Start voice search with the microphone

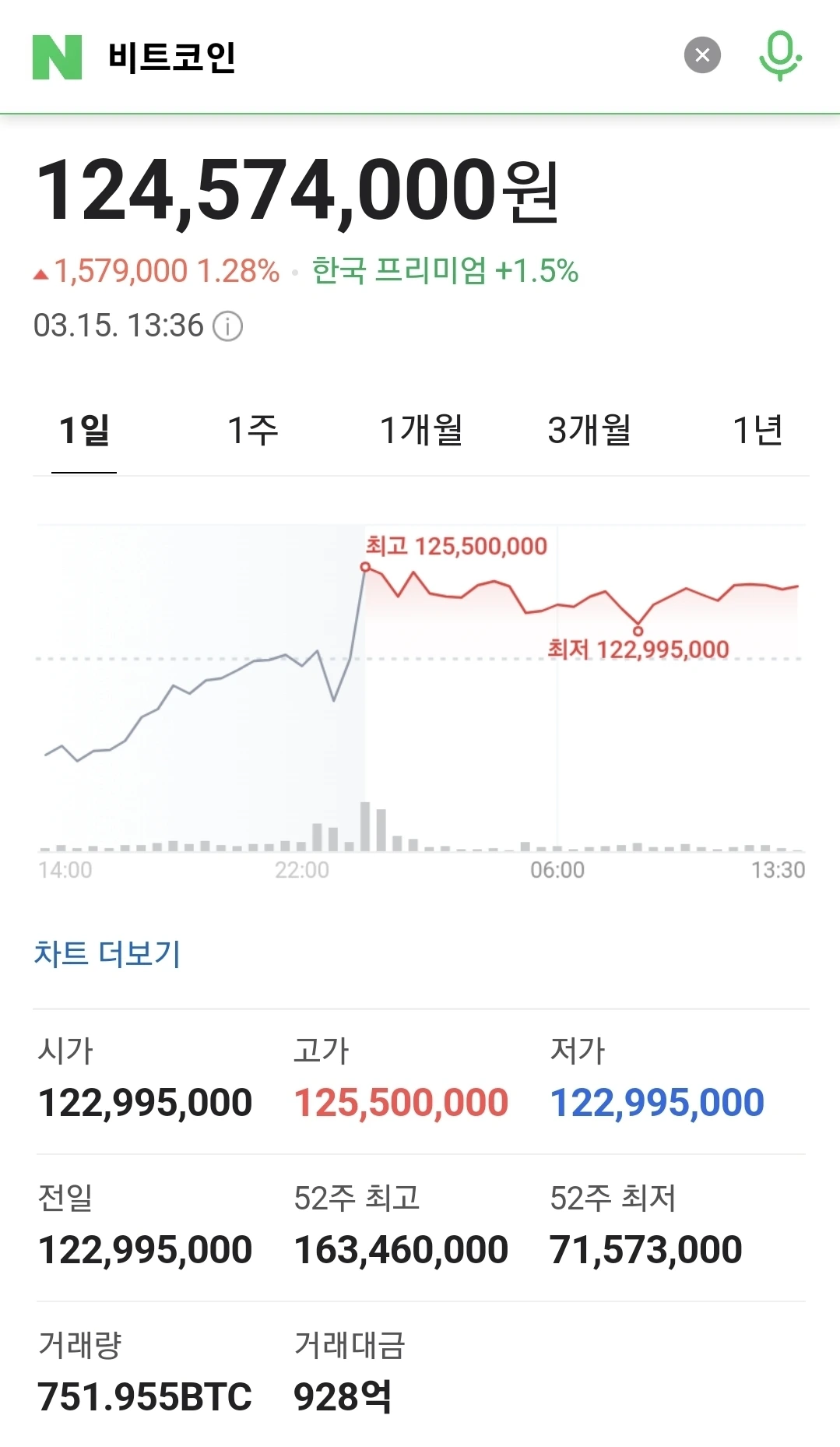[x=780, y=56]
